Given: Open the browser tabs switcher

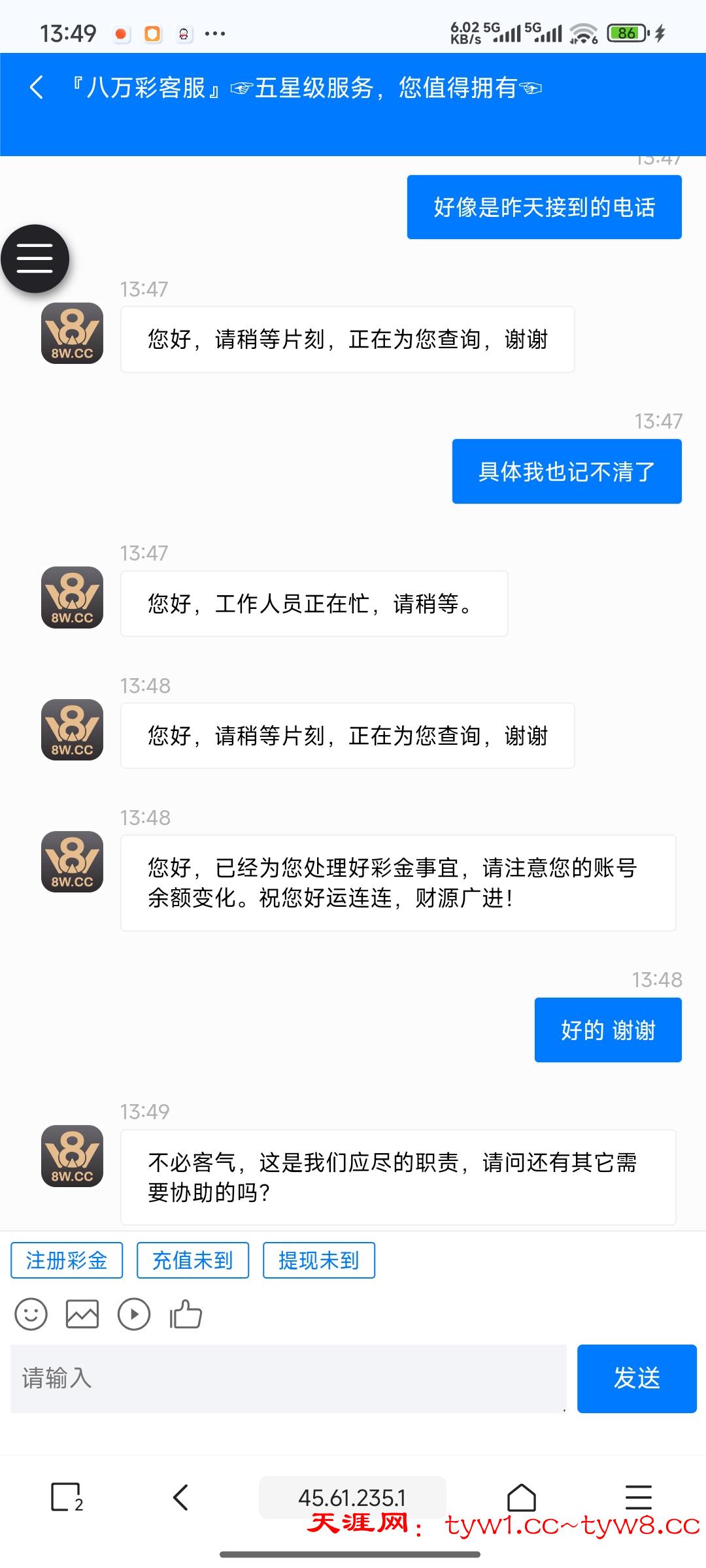Looking at the screenshot, I should click(67, 1497).
